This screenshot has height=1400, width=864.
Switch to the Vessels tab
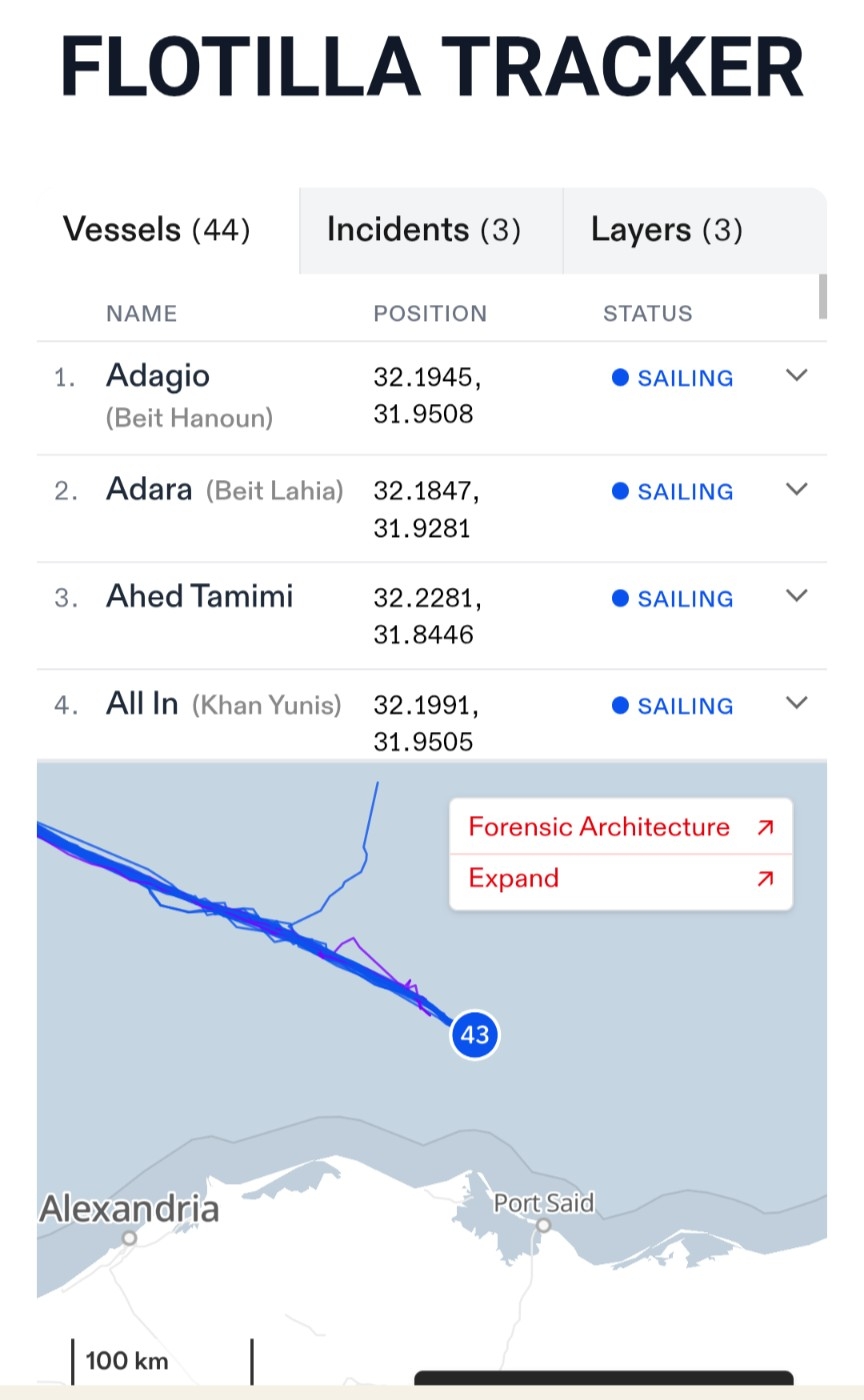tap(157, 230)
